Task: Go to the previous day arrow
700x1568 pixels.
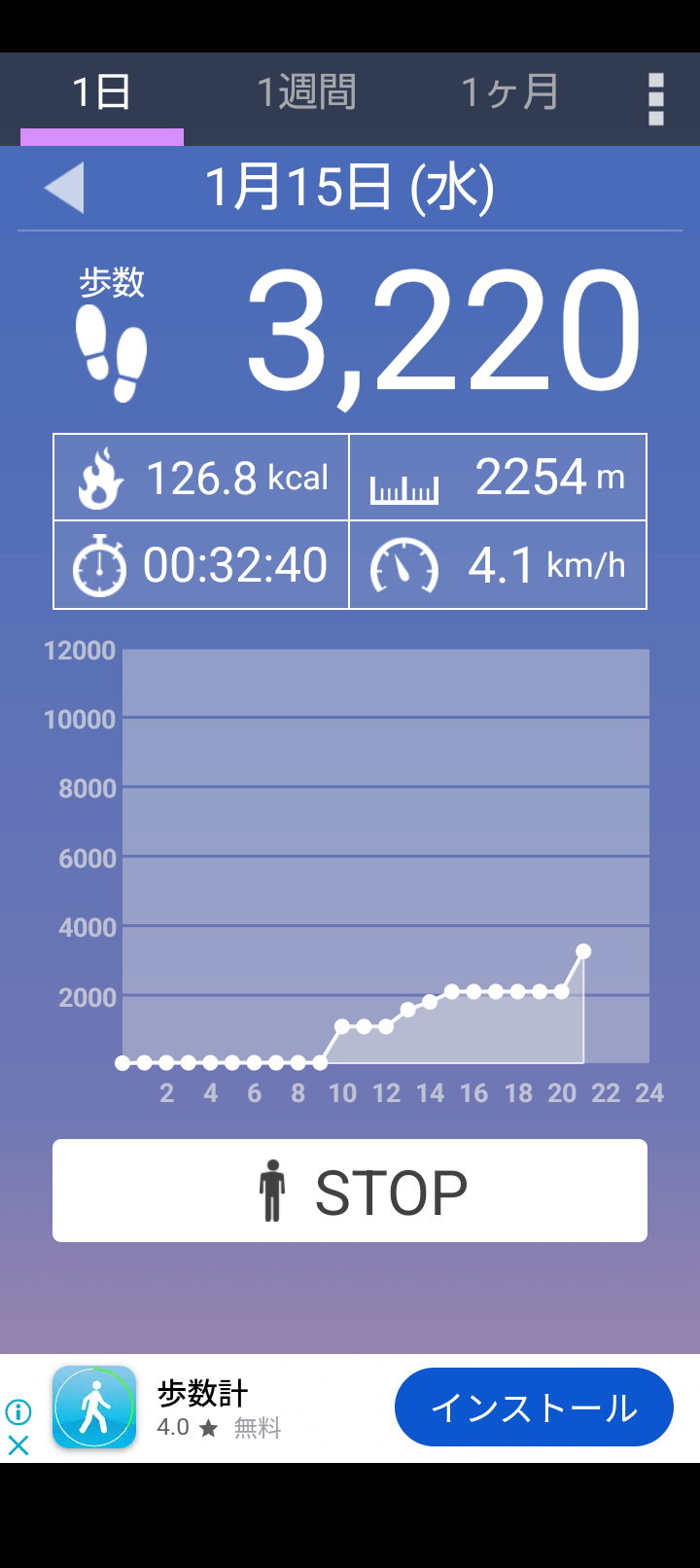Action: pos(64,187)
